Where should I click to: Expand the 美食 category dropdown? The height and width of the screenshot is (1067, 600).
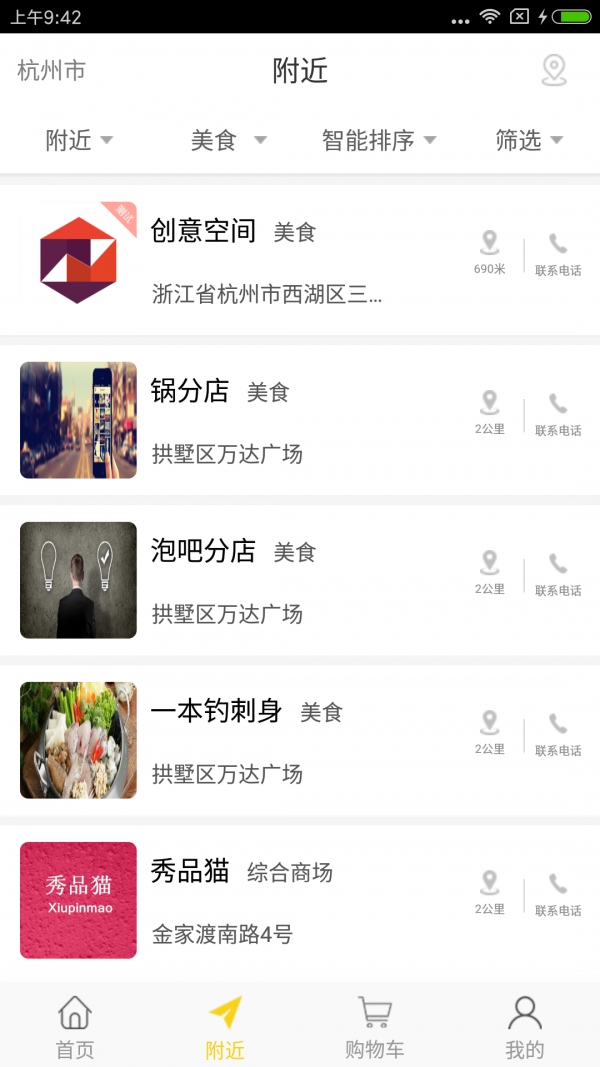(228, 141)
